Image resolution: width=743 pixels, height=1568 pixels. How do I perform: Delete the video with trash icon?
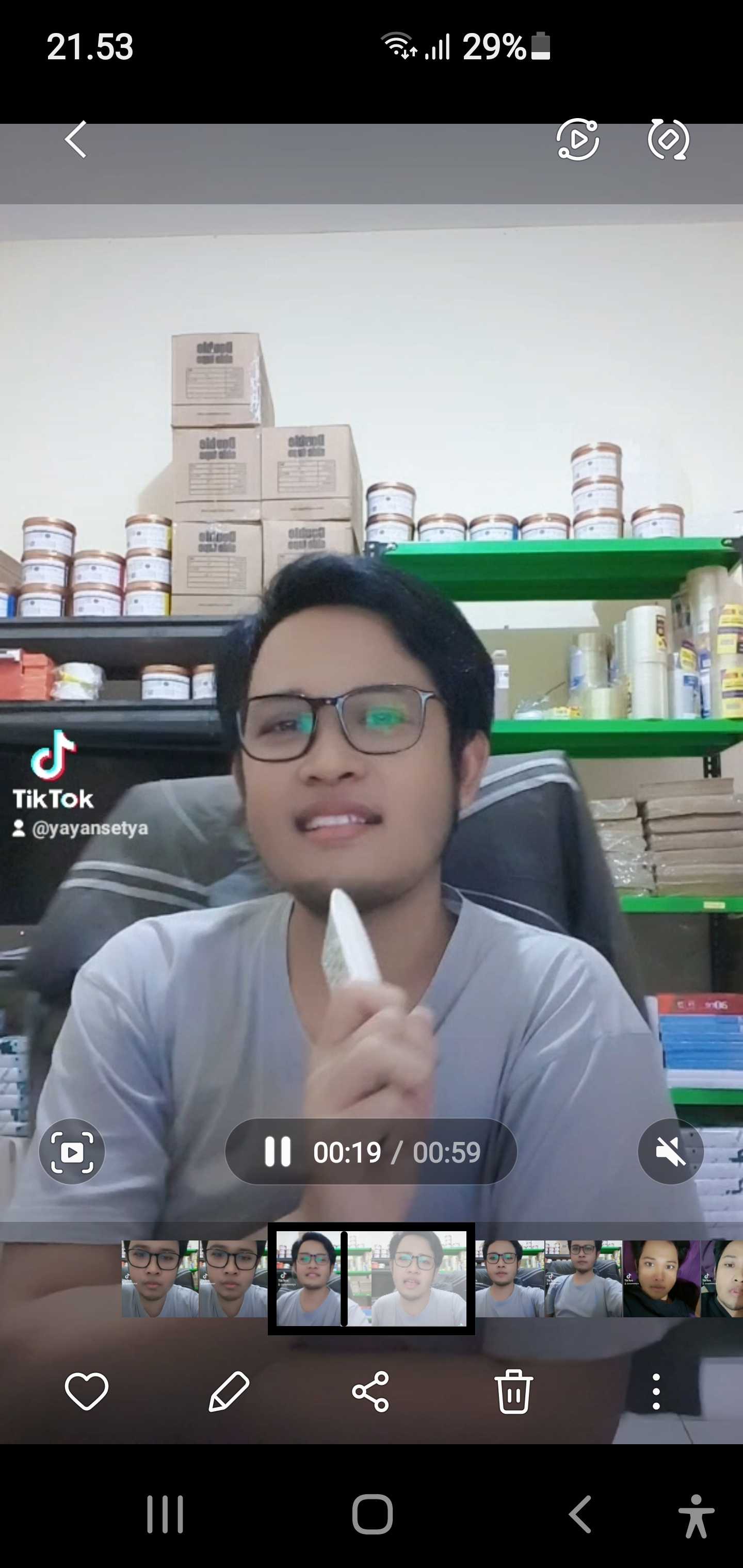(513, 1392)
